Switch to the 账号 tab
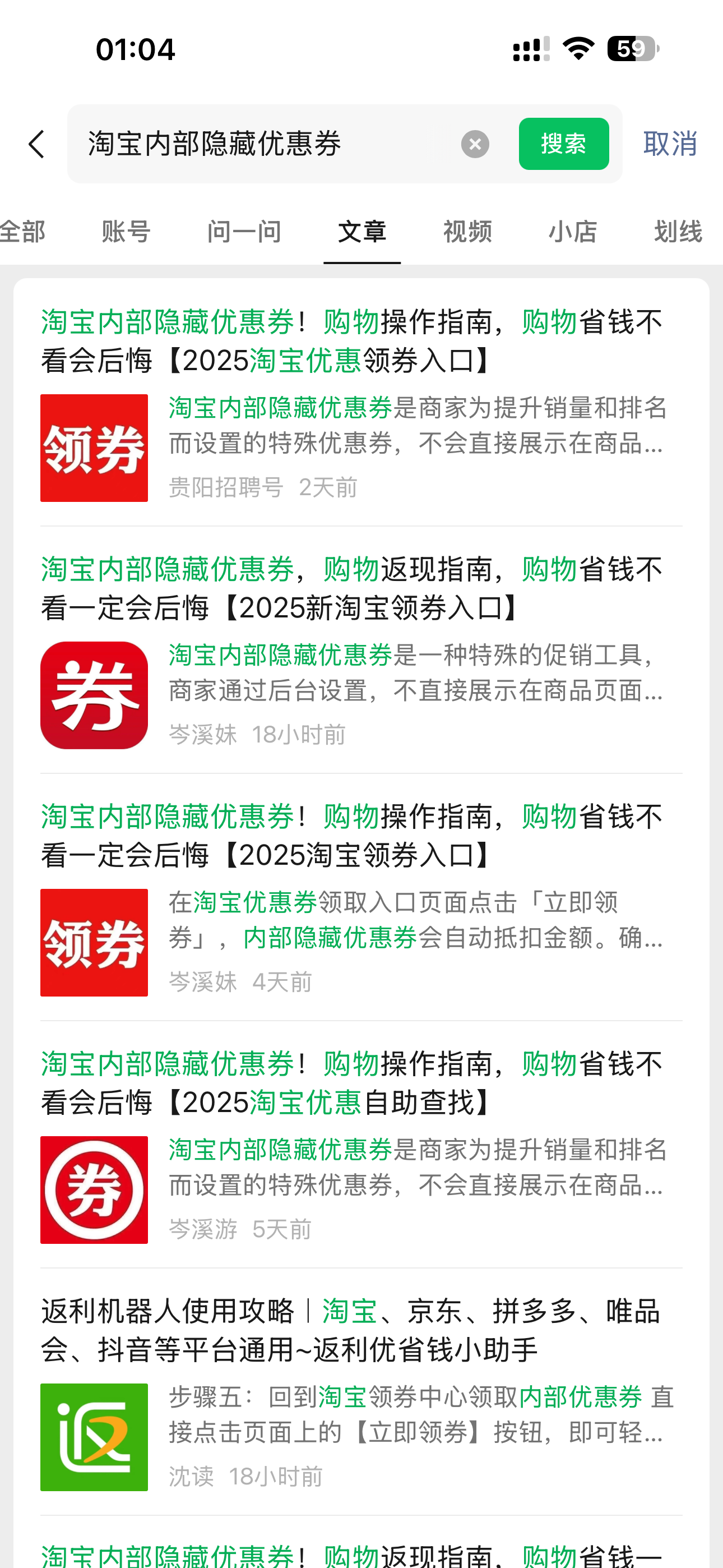This screenshot has width=723, height=1568. click(126, 232)
